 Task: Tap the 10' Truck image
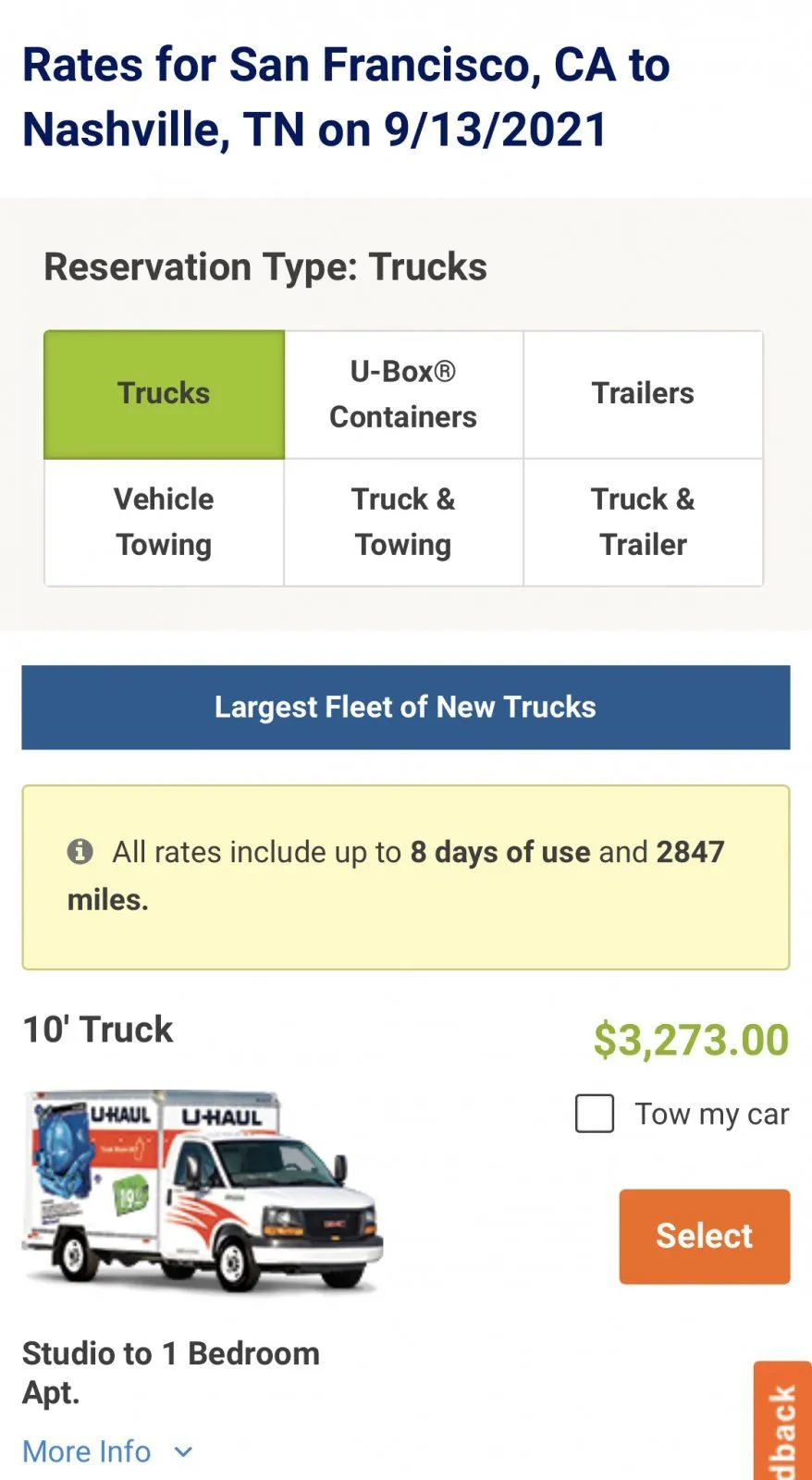[202, 1191]
